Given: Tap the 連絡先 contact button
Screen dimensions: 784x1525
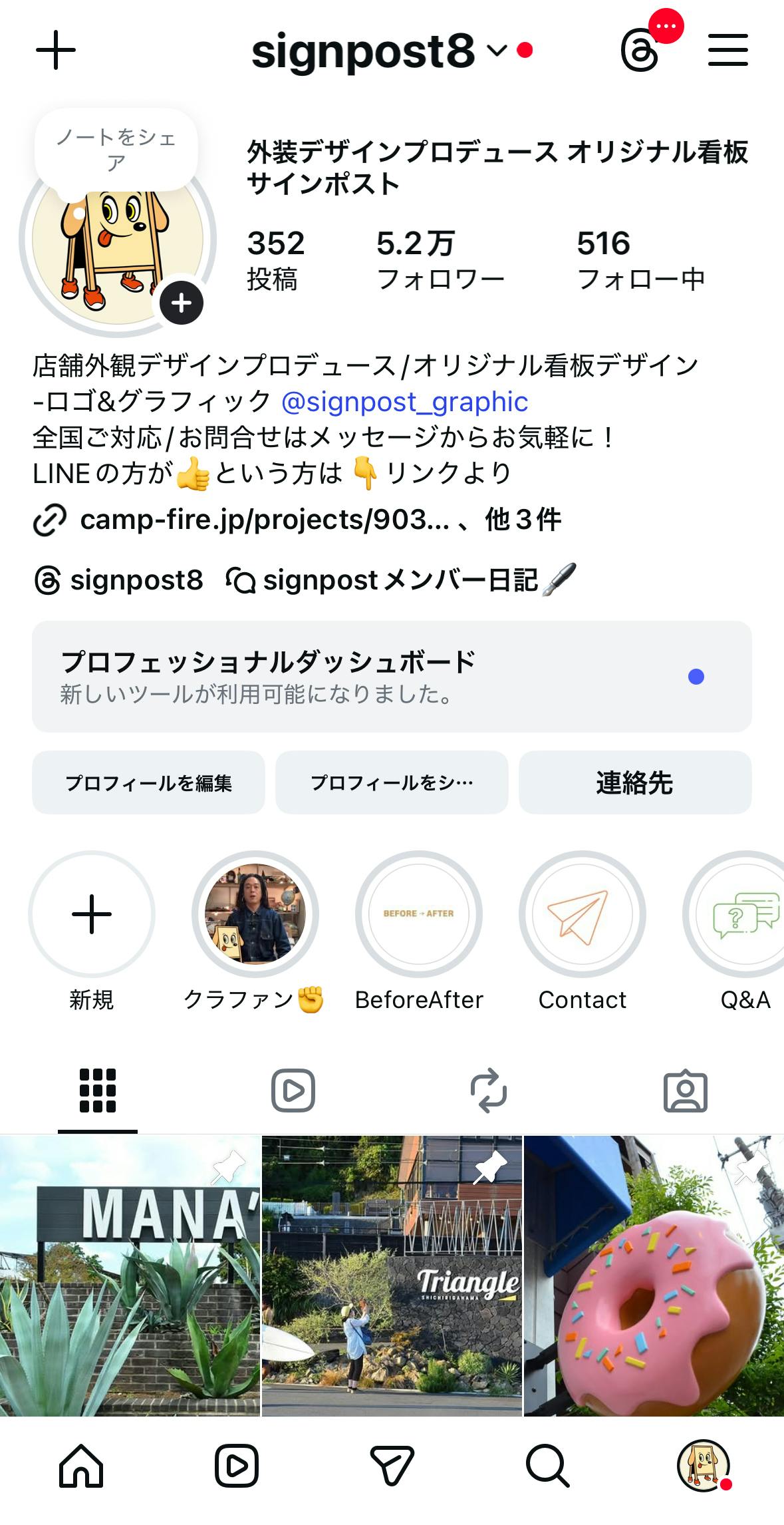Looking at the screenshot, I should click(x=634, y=782).
